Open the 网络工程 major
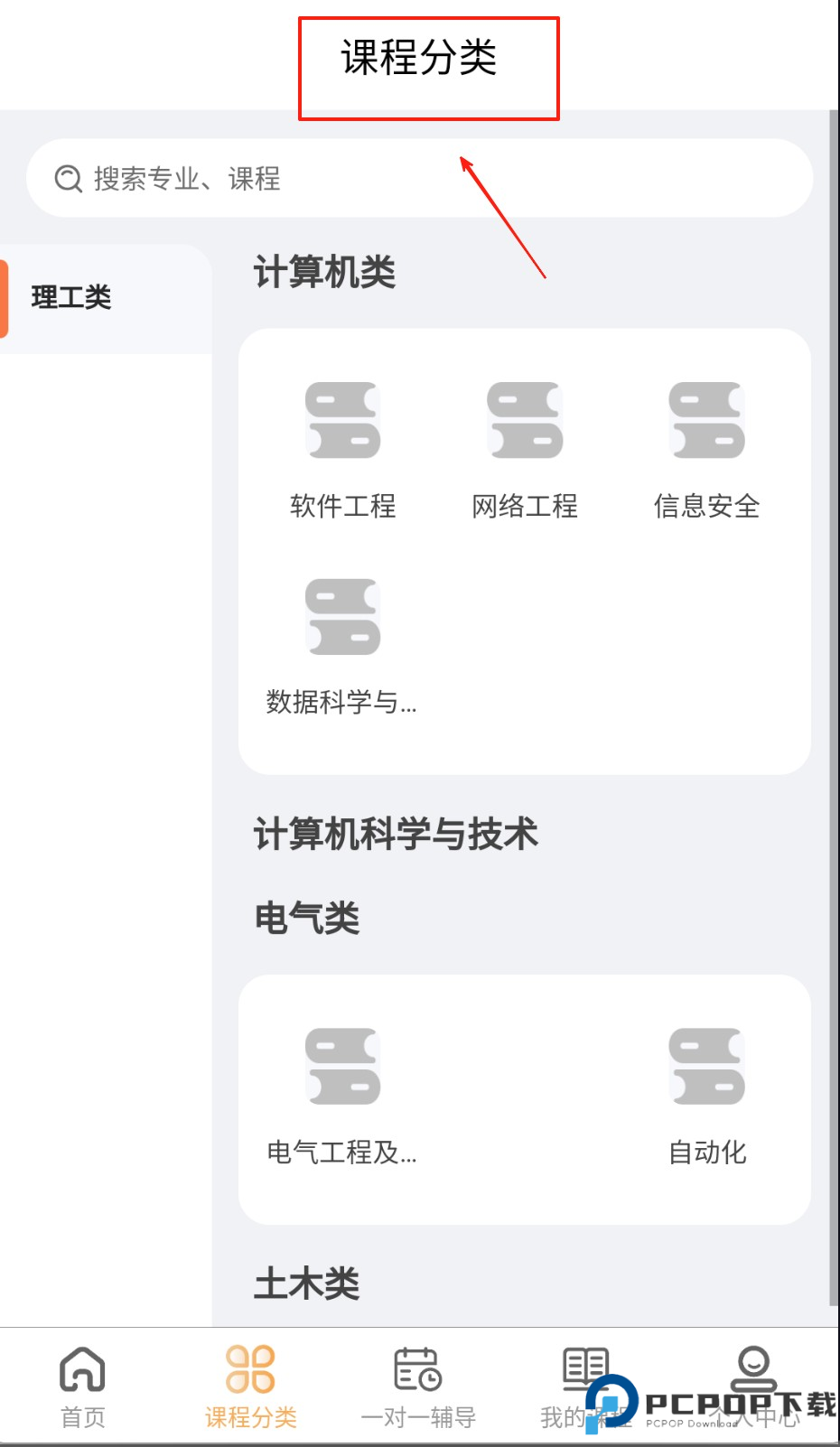840x1447 pixels. coord(525,449)
